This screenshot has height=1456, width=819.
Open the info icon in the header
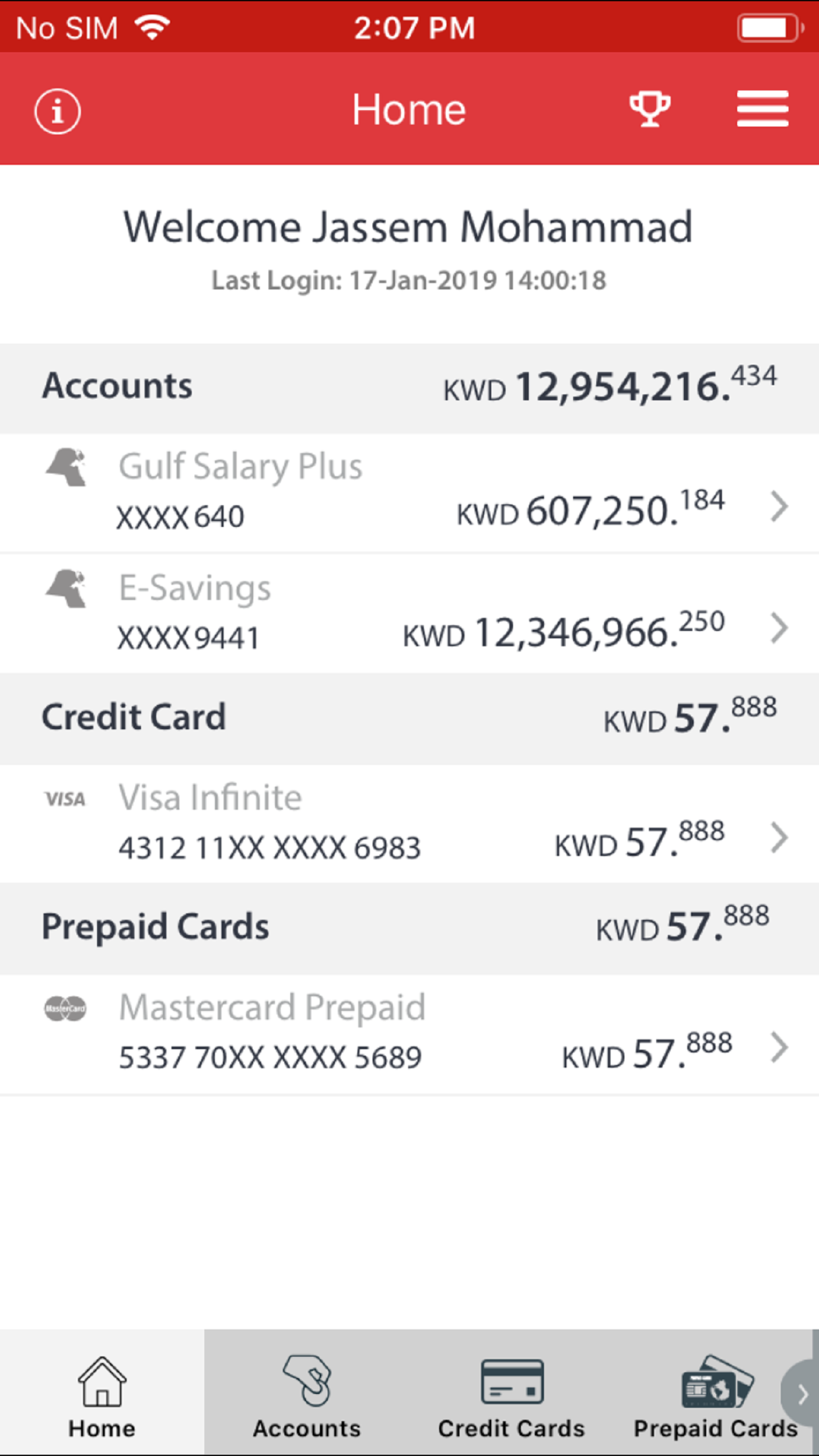[57, 111]
